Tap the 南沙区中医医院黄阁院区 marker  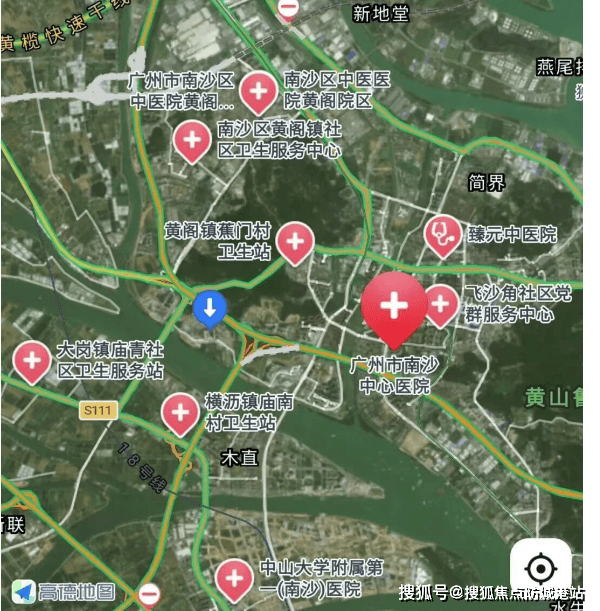pyautogui.click(x=258, y=92)
